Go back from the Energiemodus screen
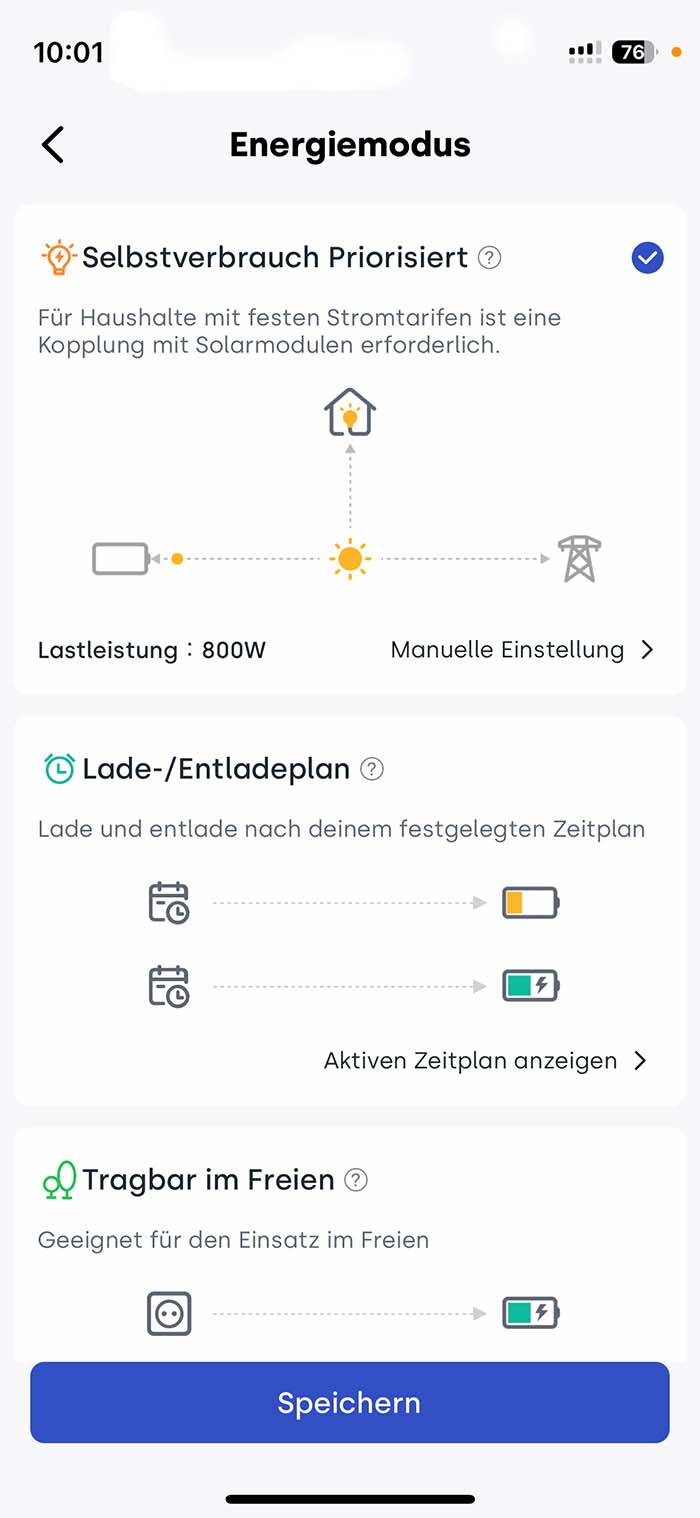The image size is (700, 1518). click(53, 145)
